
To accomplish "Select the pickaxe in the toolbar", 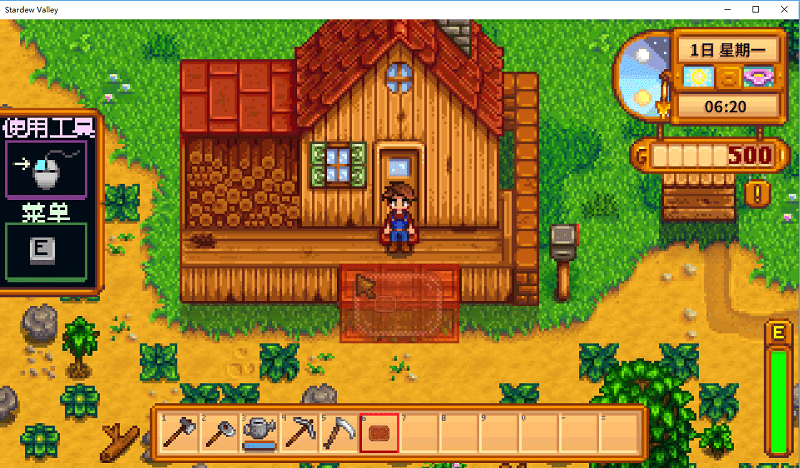I will coord(299,432).
